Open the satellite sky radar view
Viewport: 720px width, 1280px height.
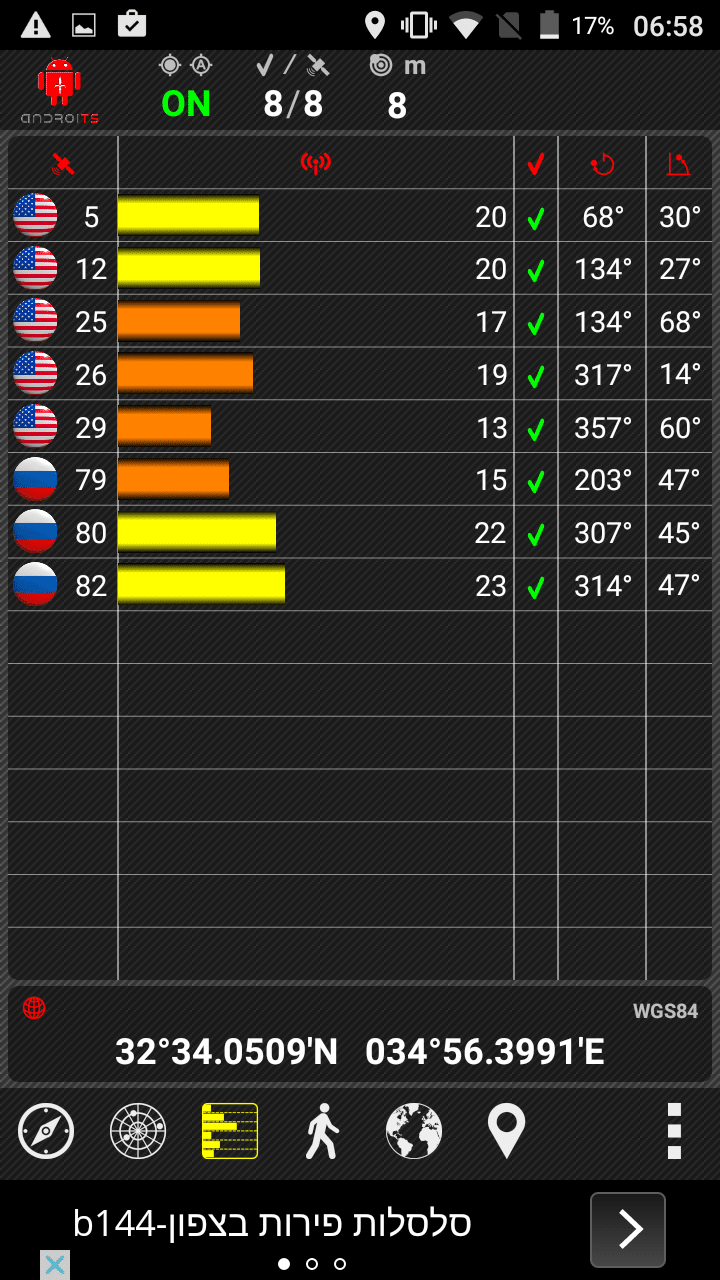138,1131
